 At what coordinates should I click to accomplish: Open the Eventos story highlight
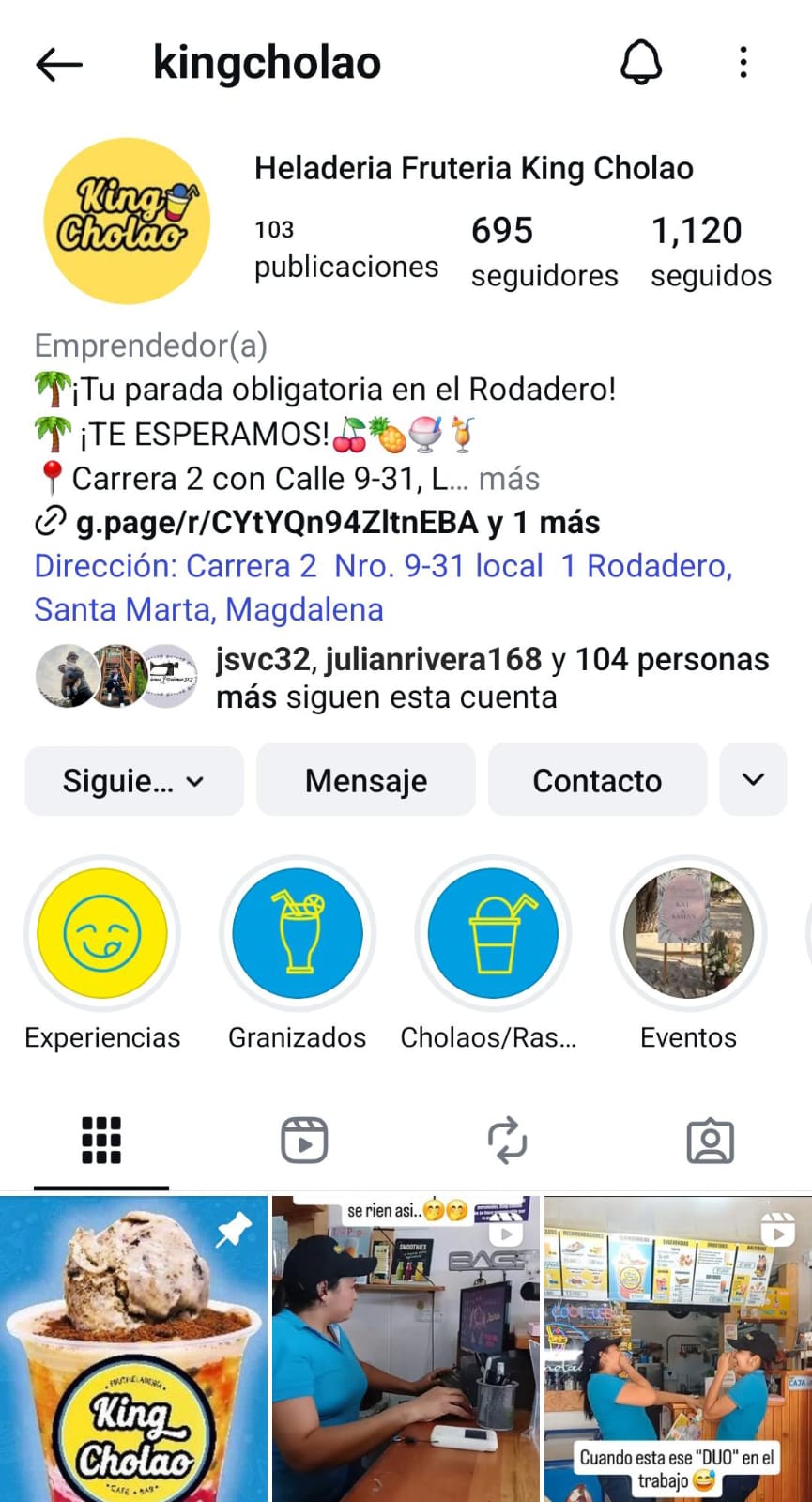tap(688, 934)
